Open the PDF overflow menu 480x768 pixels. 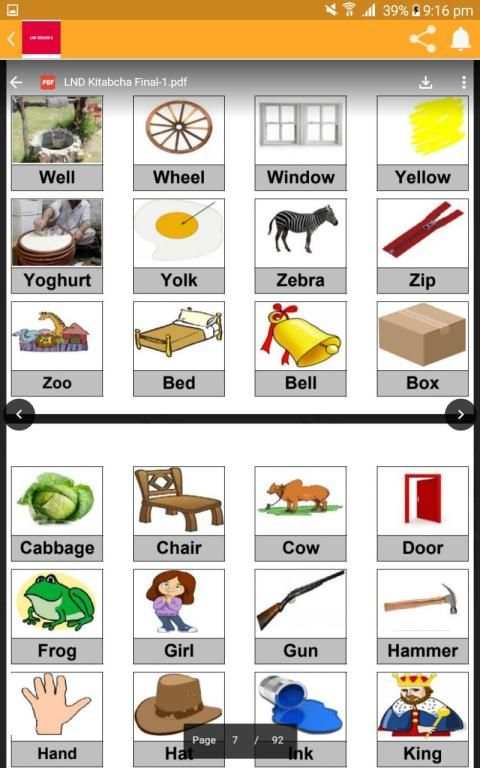[x=463, y=82]
